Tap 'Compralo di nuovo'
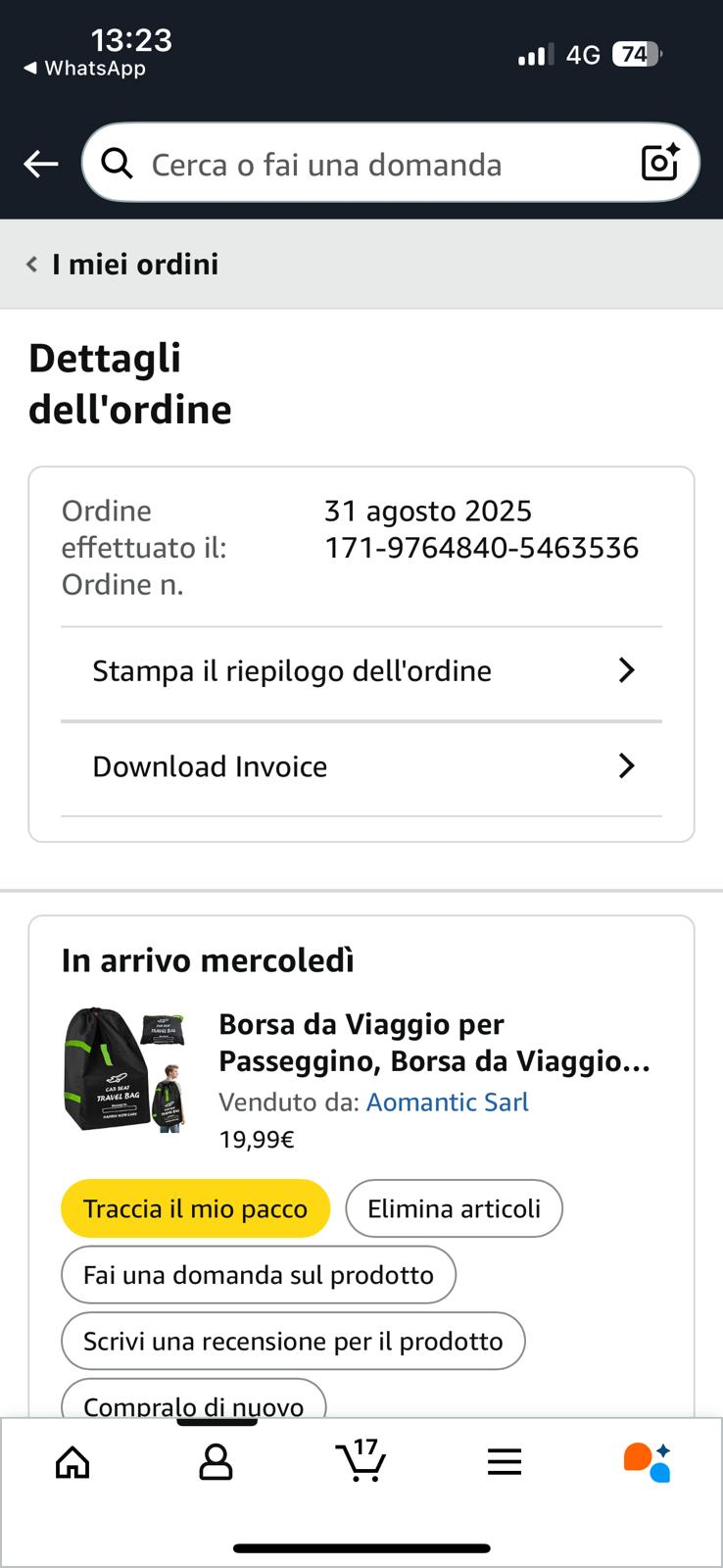723x1568 pixels. tap(193, 1401)
